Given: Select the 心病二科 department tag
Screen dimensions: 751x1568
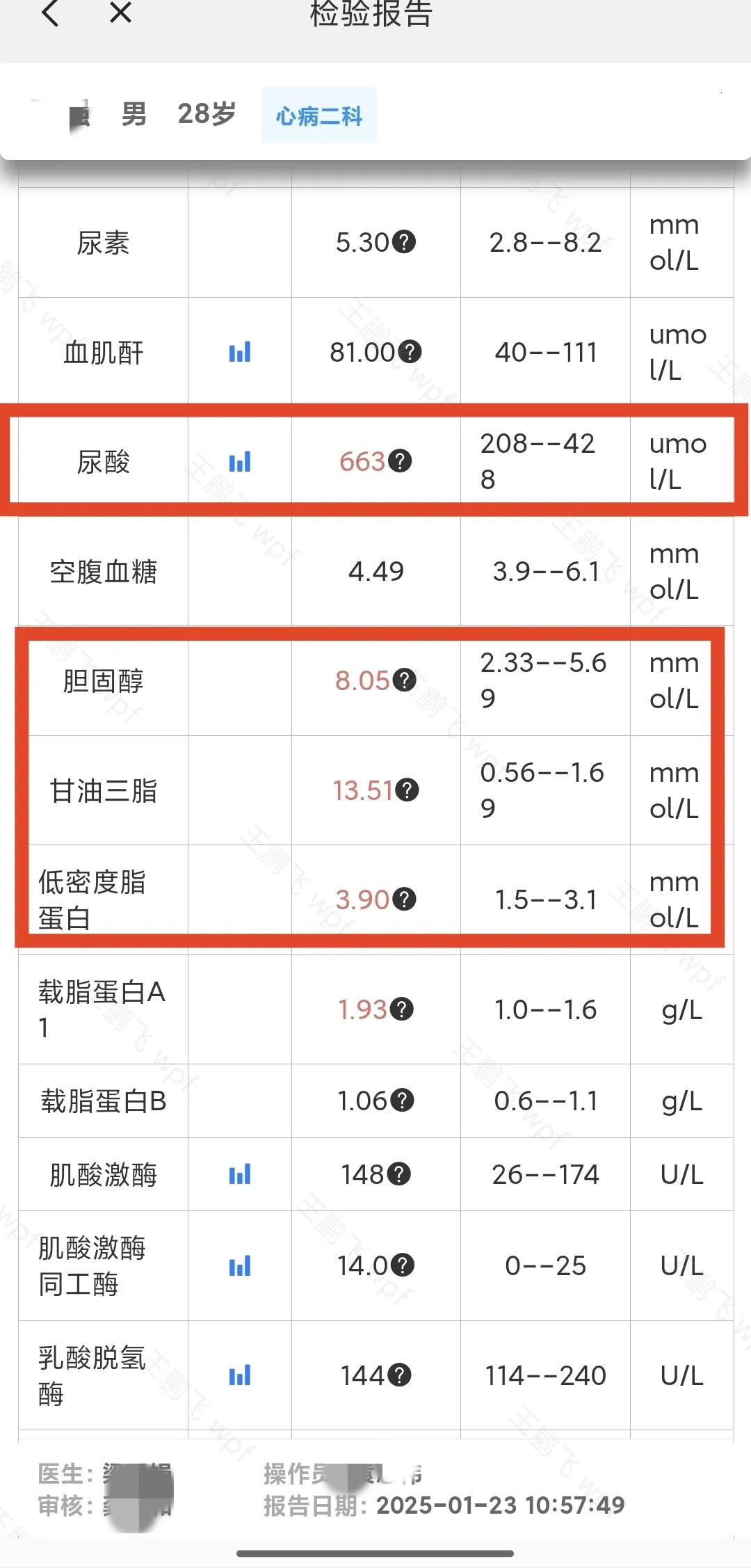Looking at the screenshot, I should point(318,117).
